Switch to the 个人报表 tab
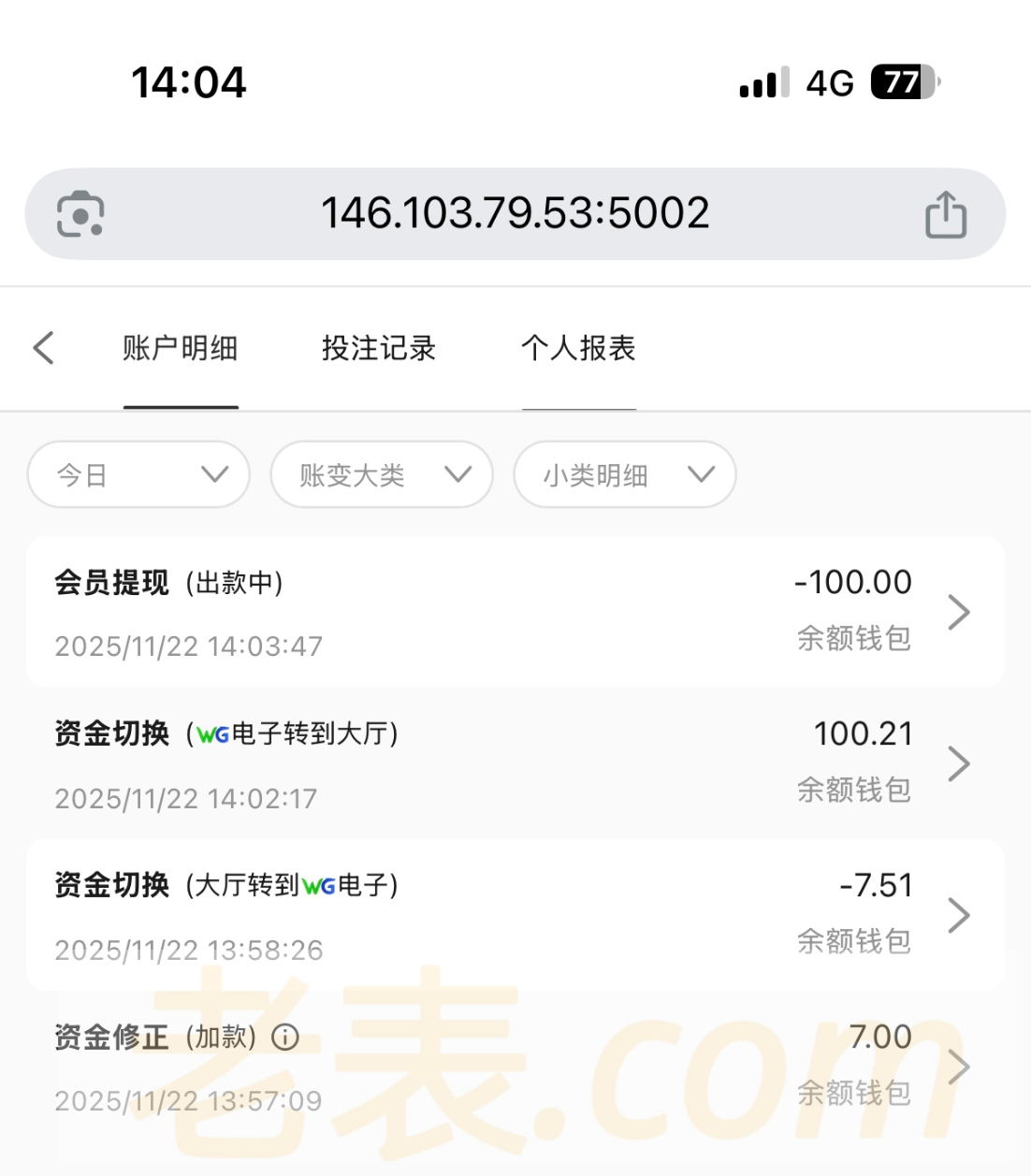The height and width of the screenshot is (1176, 1031). click(578, 349)
